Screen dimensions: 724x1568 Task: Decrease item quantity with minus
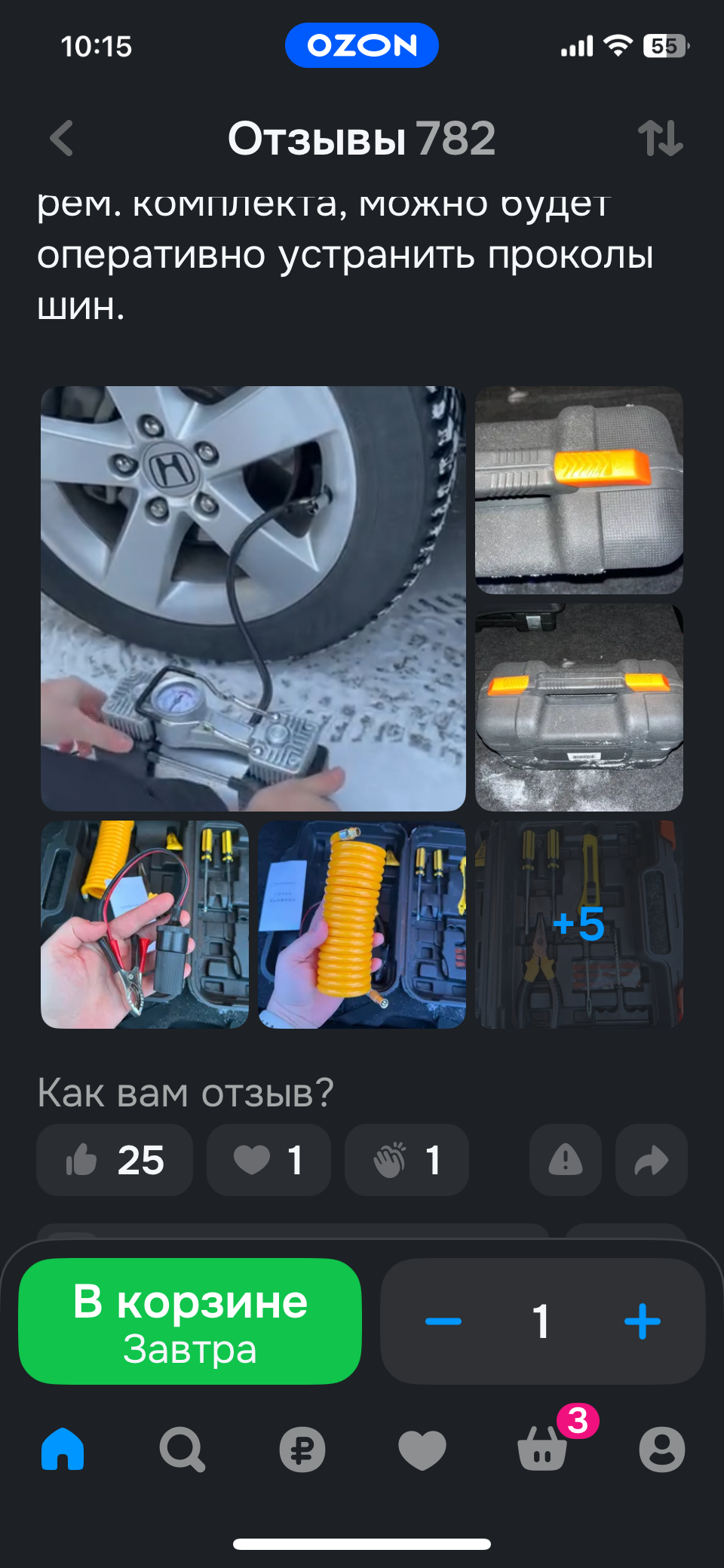(x=443, y=1321)
